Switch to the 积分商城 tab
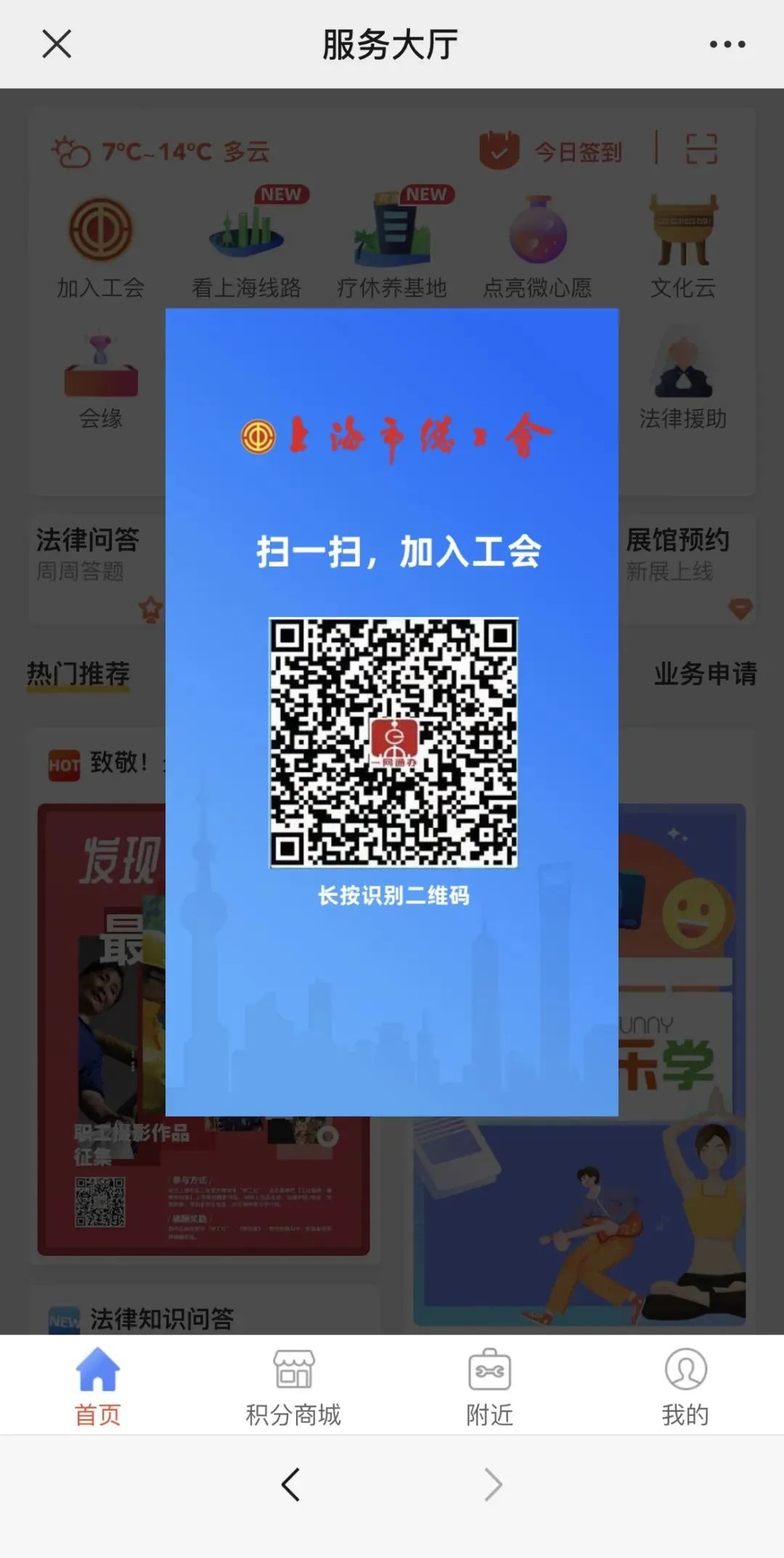This screenshot has width=784, height=1558. pos(293,1387)
